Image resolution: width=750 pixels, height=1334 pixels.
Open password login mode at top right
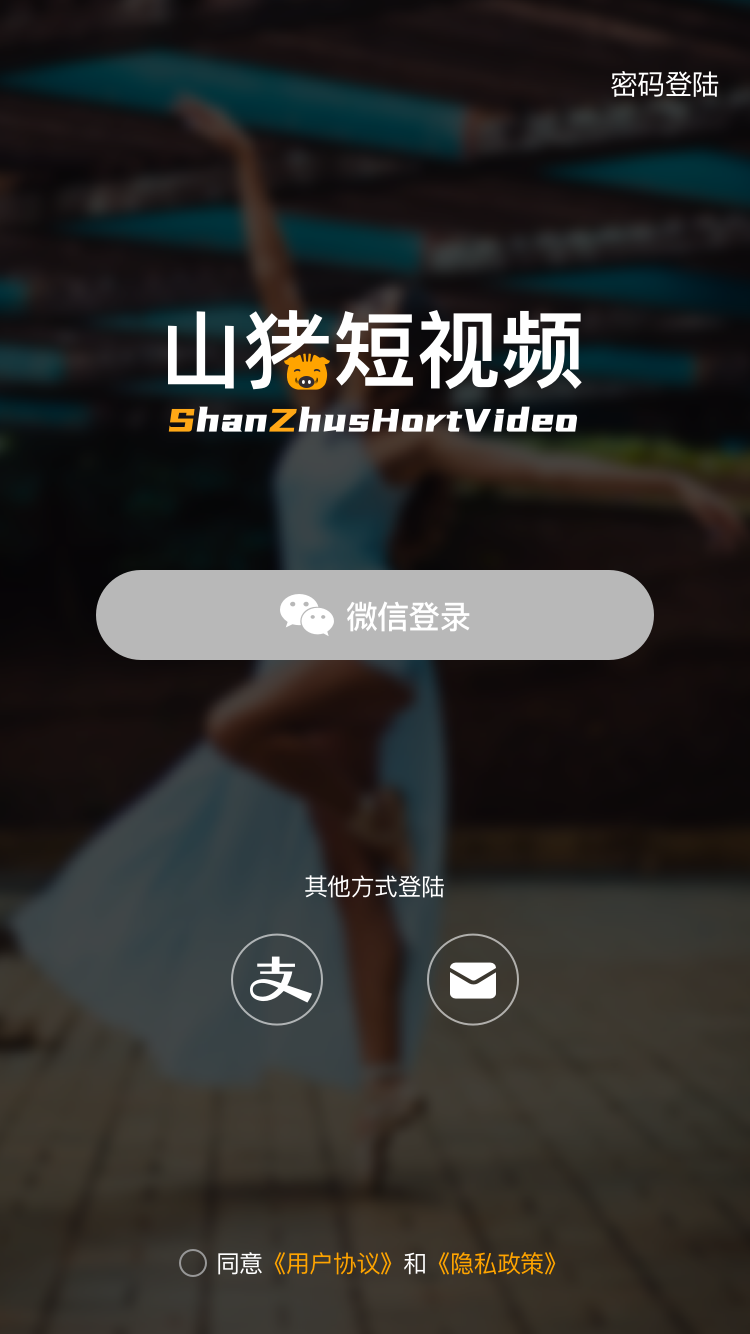point(665,83)
